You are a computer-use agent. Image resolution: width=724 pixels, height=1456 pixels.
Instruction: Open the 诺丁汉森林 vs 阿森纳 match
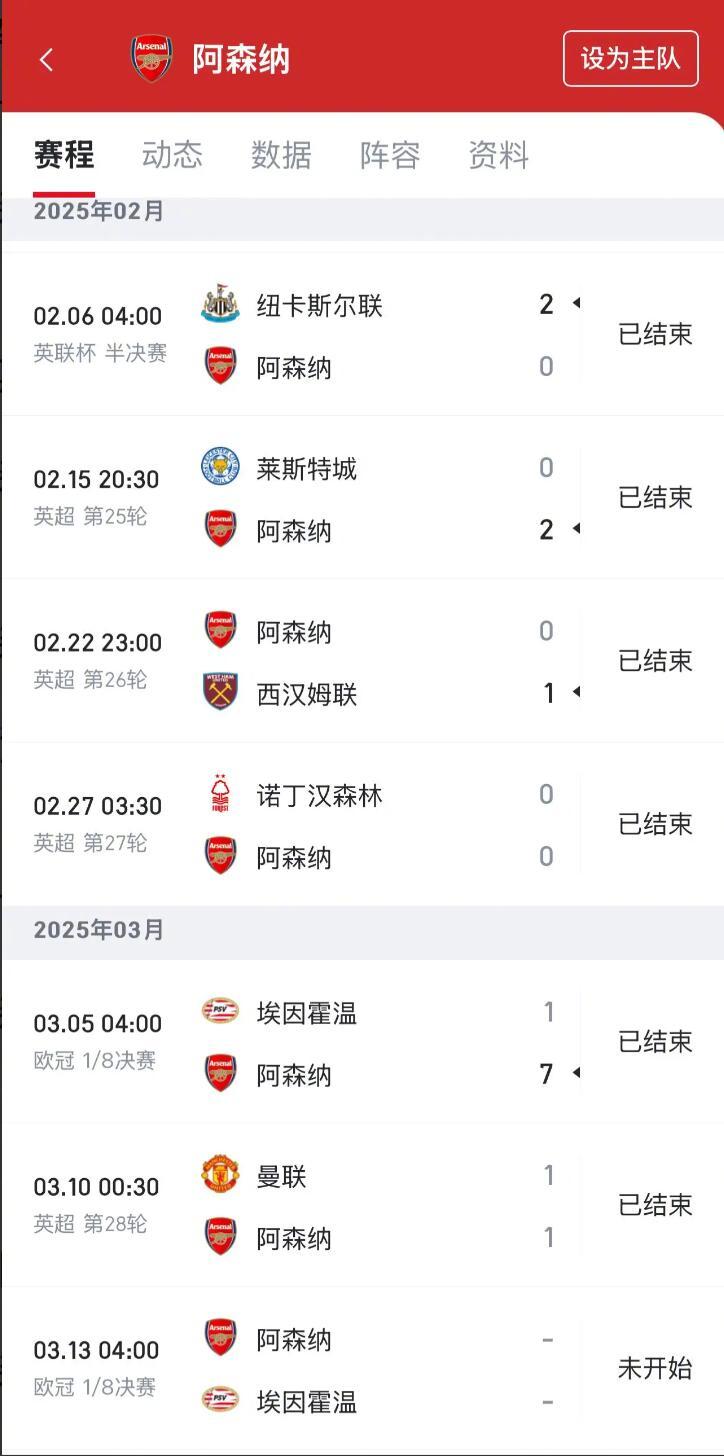[362, 824]
